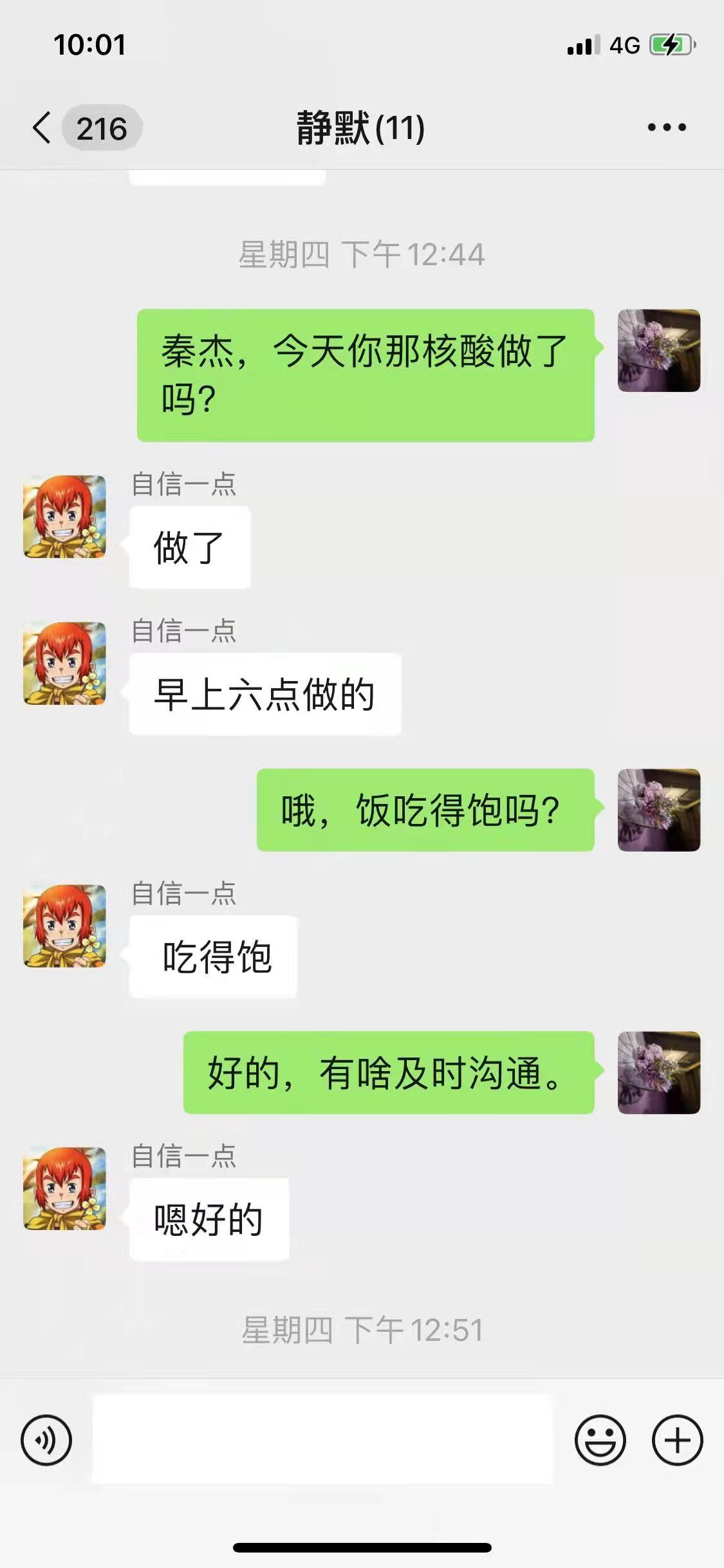Open the emoji sticker panel
This screenshot has height=1568, width=724.
(x=600, y=1440)
